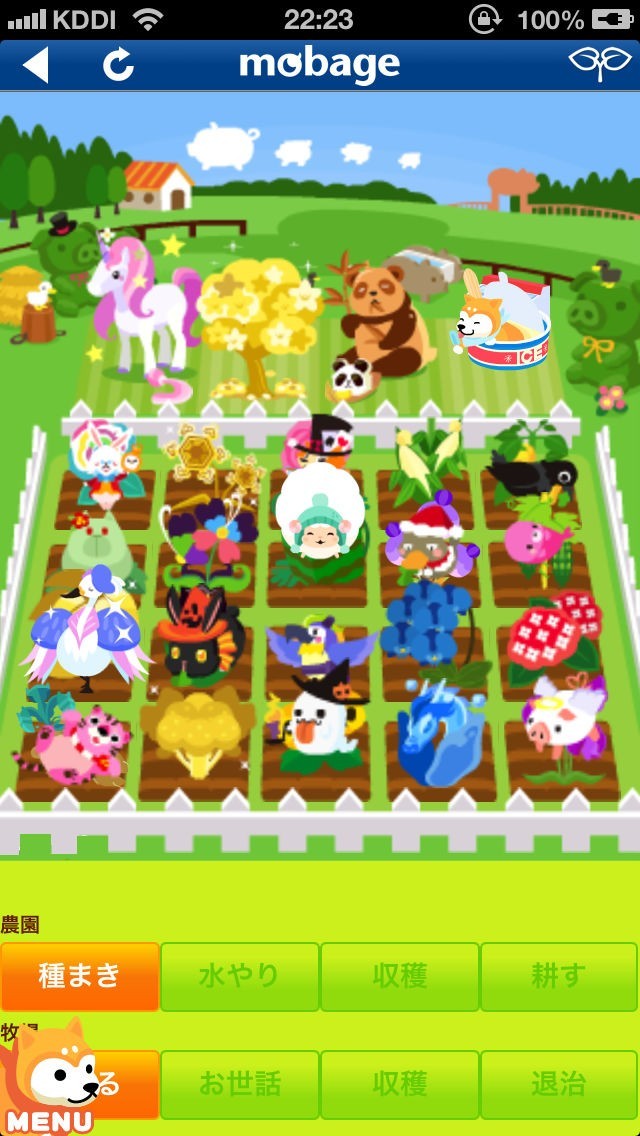Tap 収穫 next to the 耕す button
Image resolution: width=640 pixels, height=1136 pixels.
(399, 976)
